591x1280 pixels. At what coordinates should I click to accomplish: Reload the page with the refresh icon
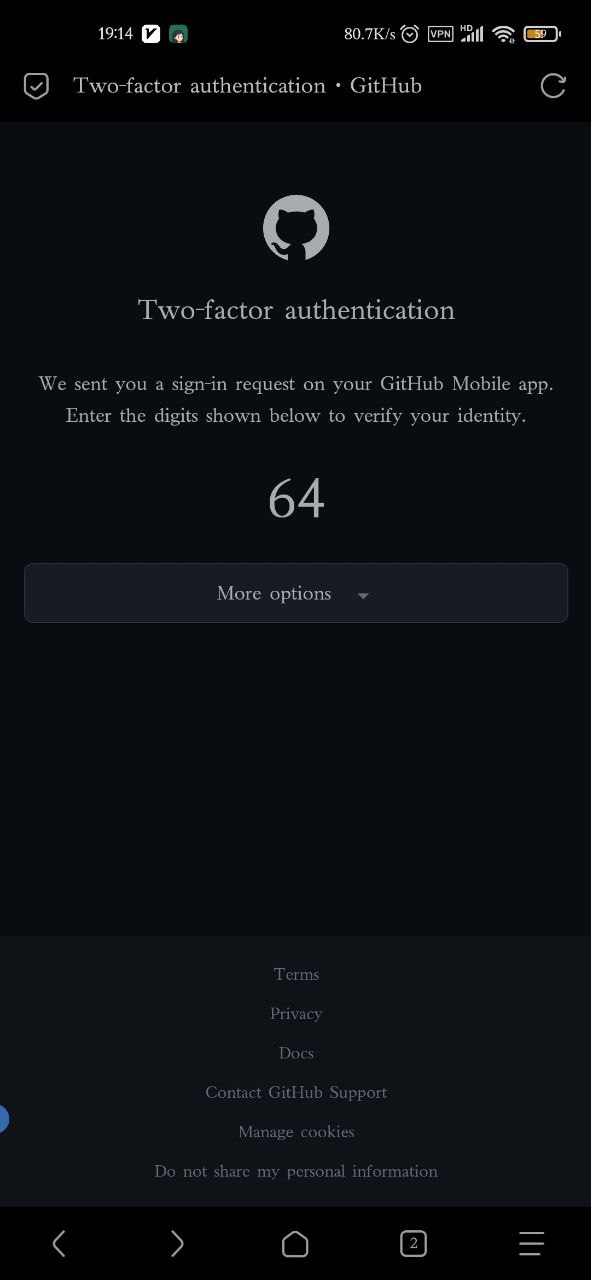(x=553, y=86)
